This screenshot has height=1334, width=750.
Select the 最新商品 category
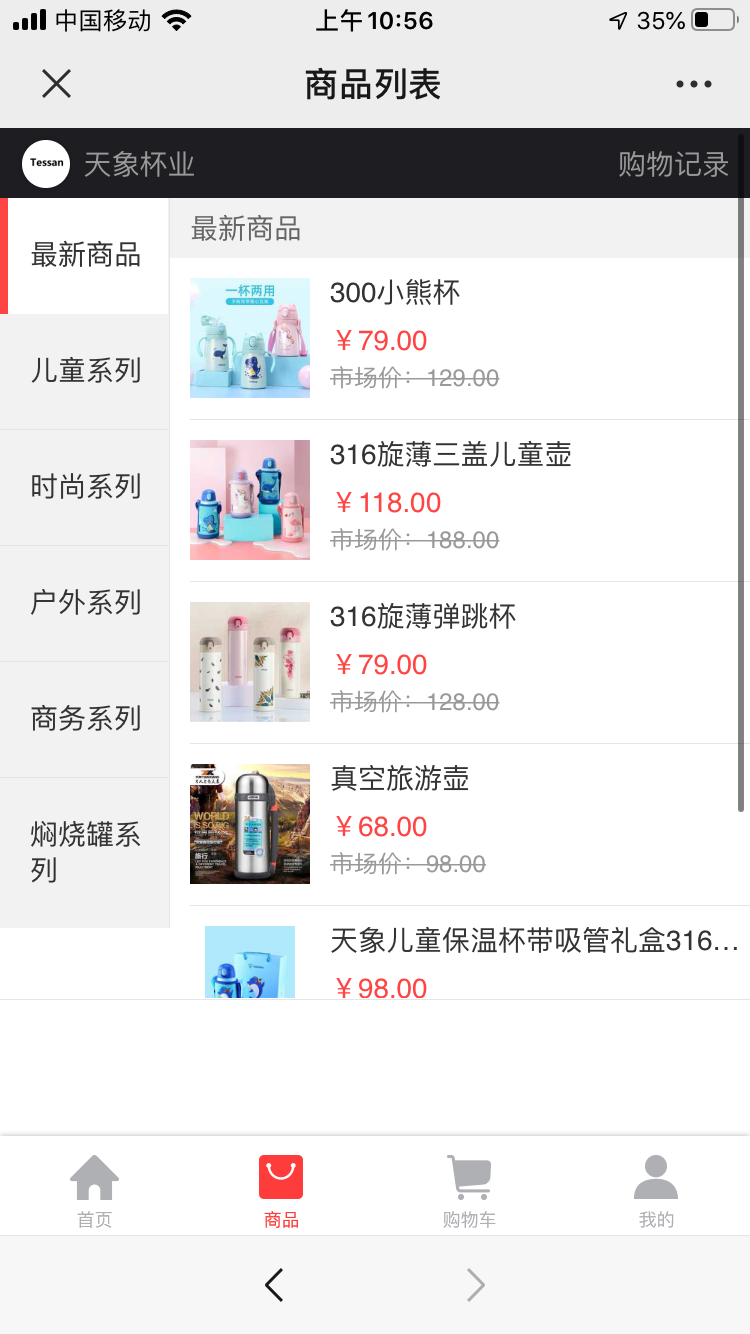coord(85,256)
